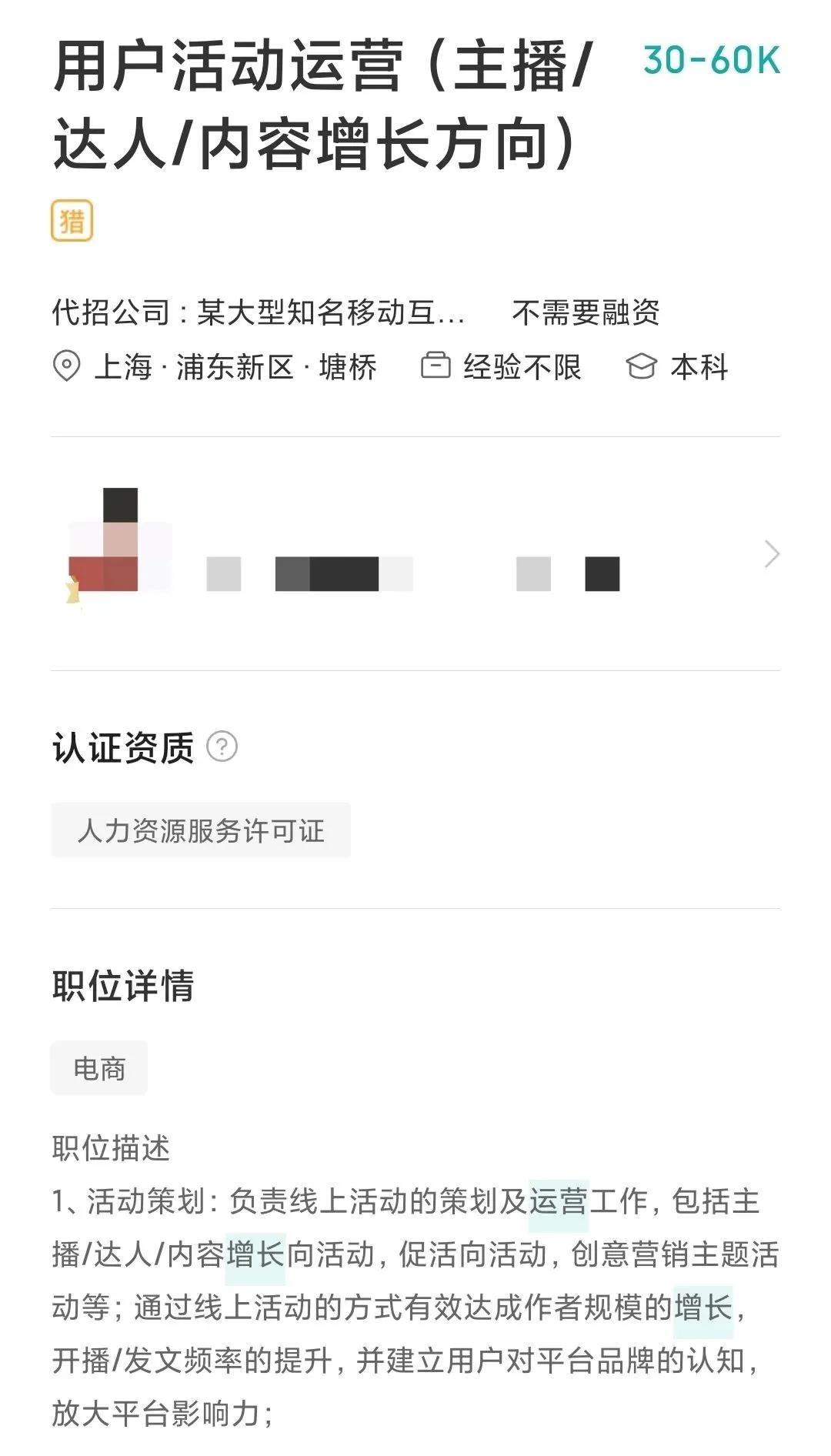The width and height of the screenshot is (831, 1456).
Task: Click the gray logo between company name blocks
Action: [222, 573]
